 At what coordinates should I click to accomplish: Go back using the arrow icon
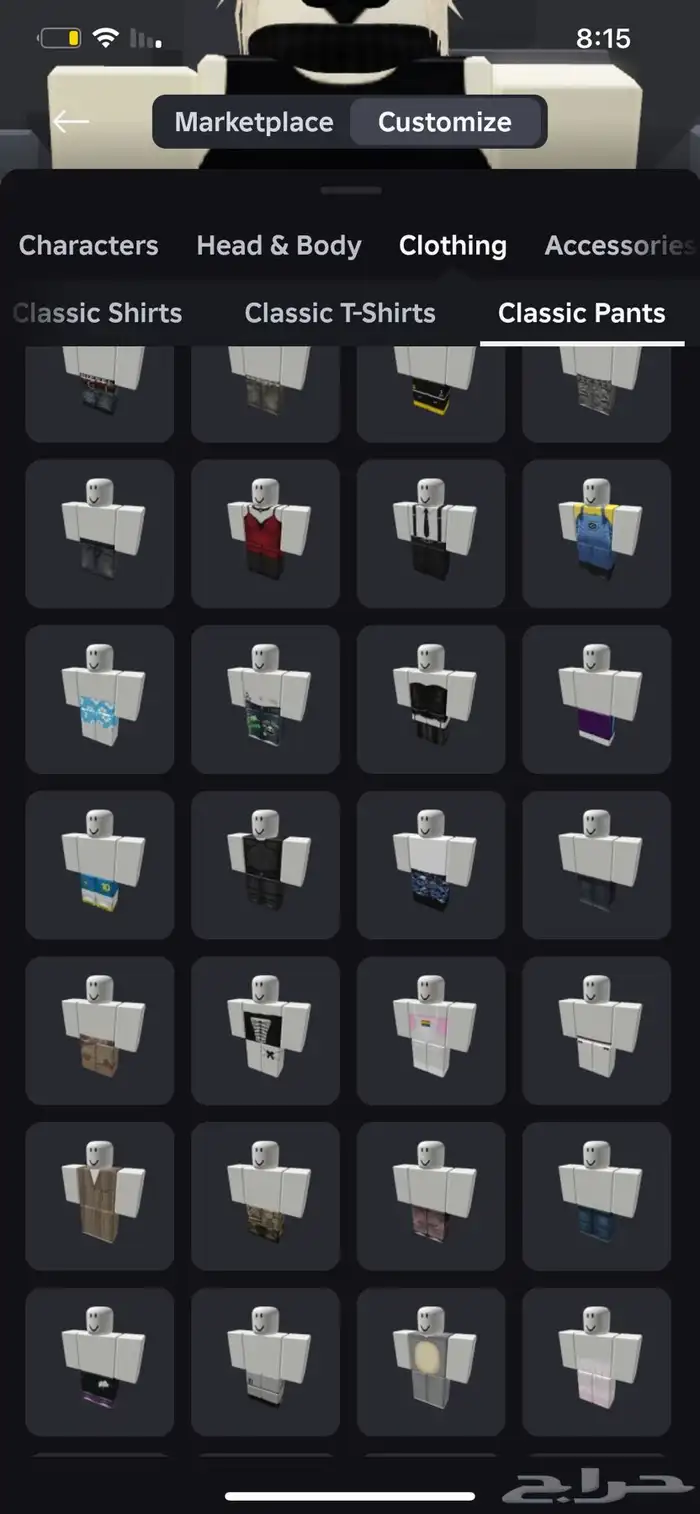[71, 122]
